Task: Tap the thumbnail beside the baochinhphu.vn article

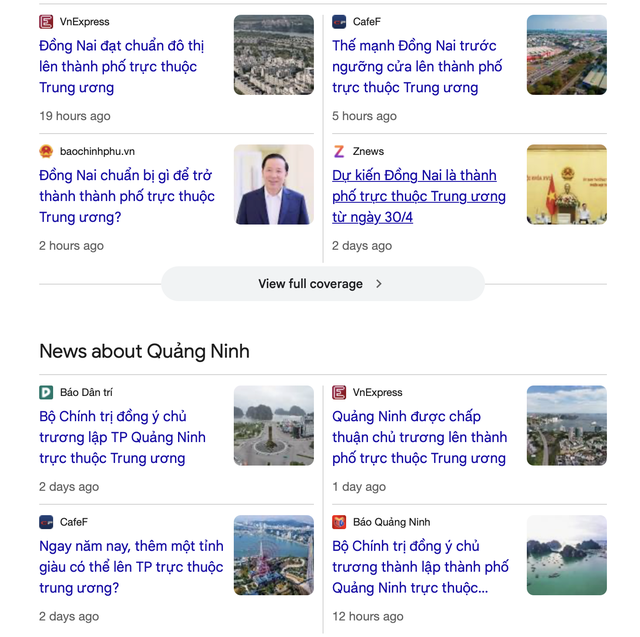Action: pyautogui.click(x=273, y=185)
